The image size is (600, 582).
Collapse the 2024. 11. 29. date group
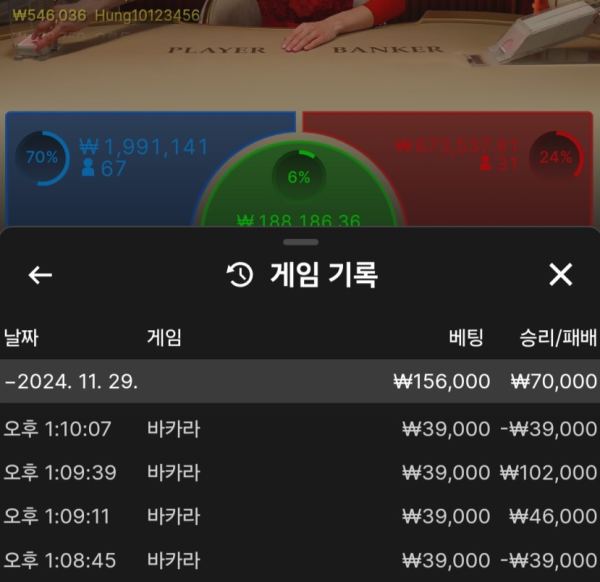[300, 382]
